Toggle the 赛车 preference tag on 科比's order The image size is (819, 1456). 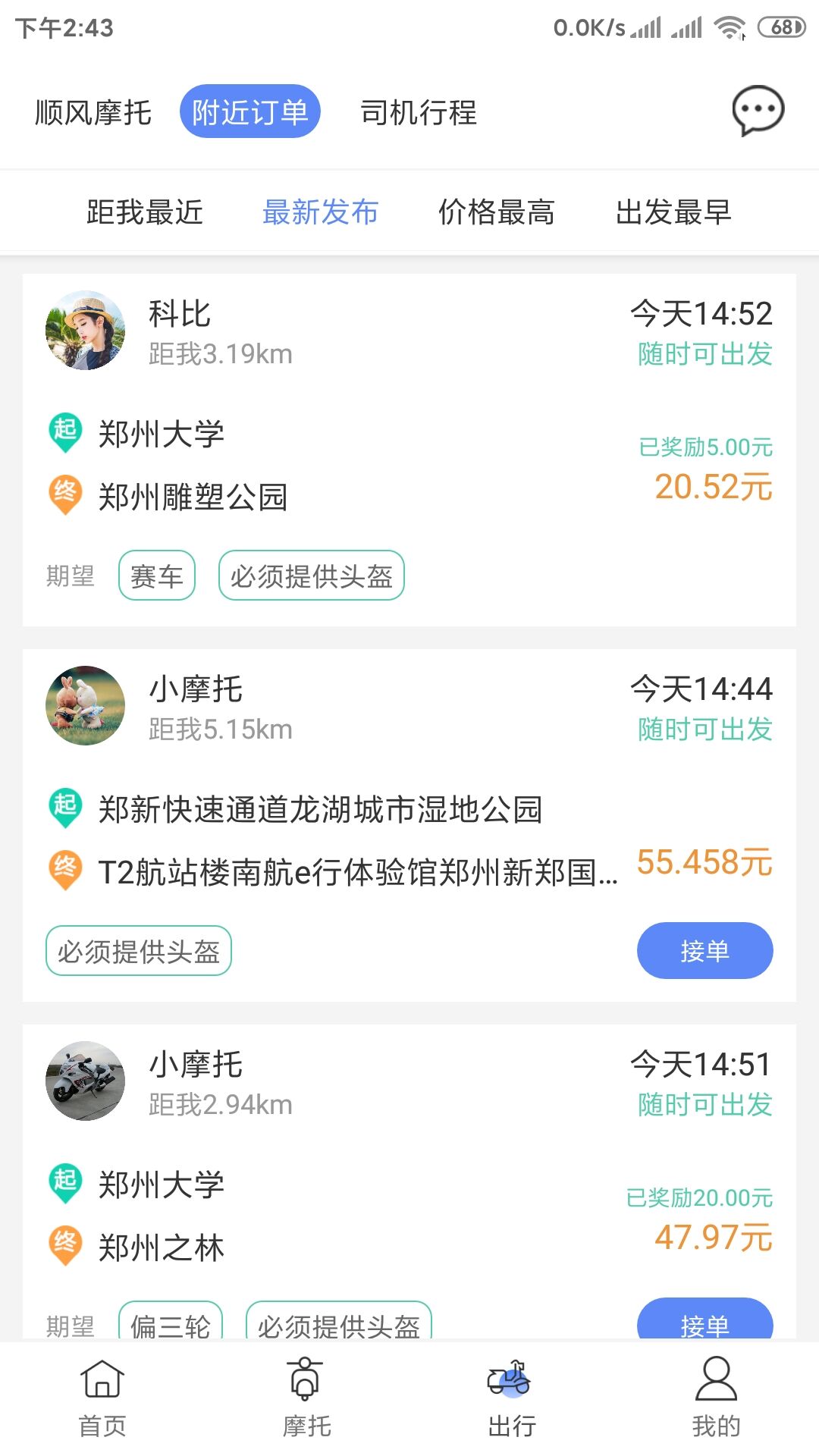pos(157,576)
